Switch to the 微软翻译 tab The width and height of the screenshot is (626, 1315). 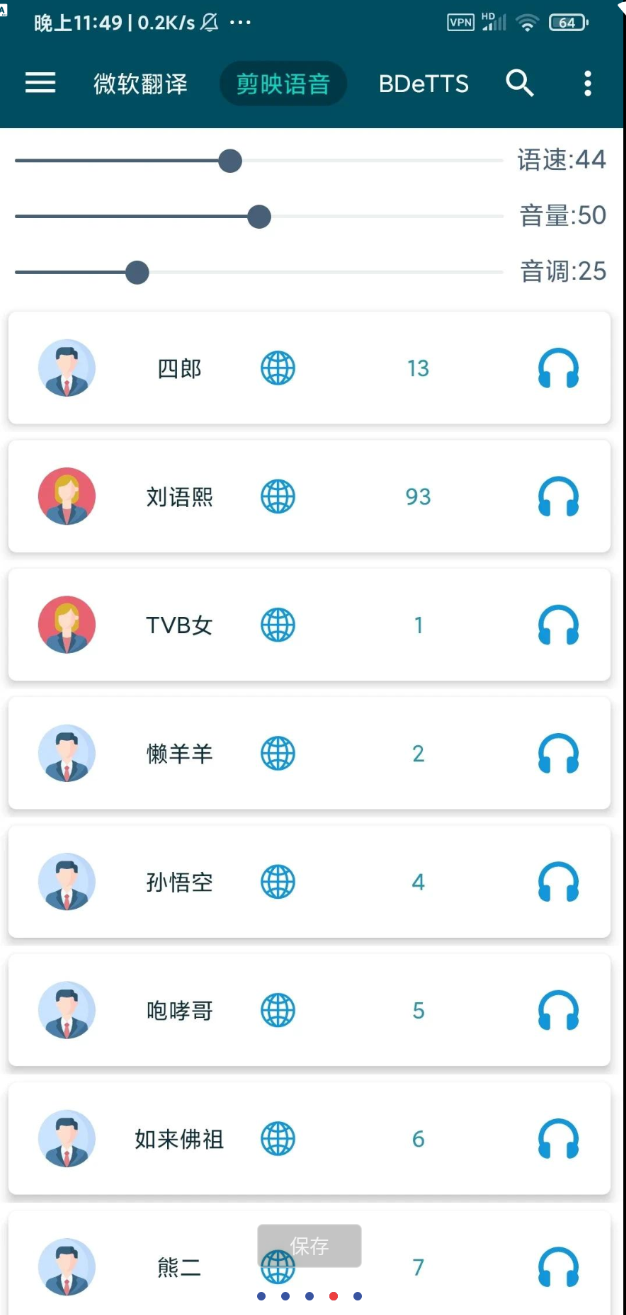[140, 84]
